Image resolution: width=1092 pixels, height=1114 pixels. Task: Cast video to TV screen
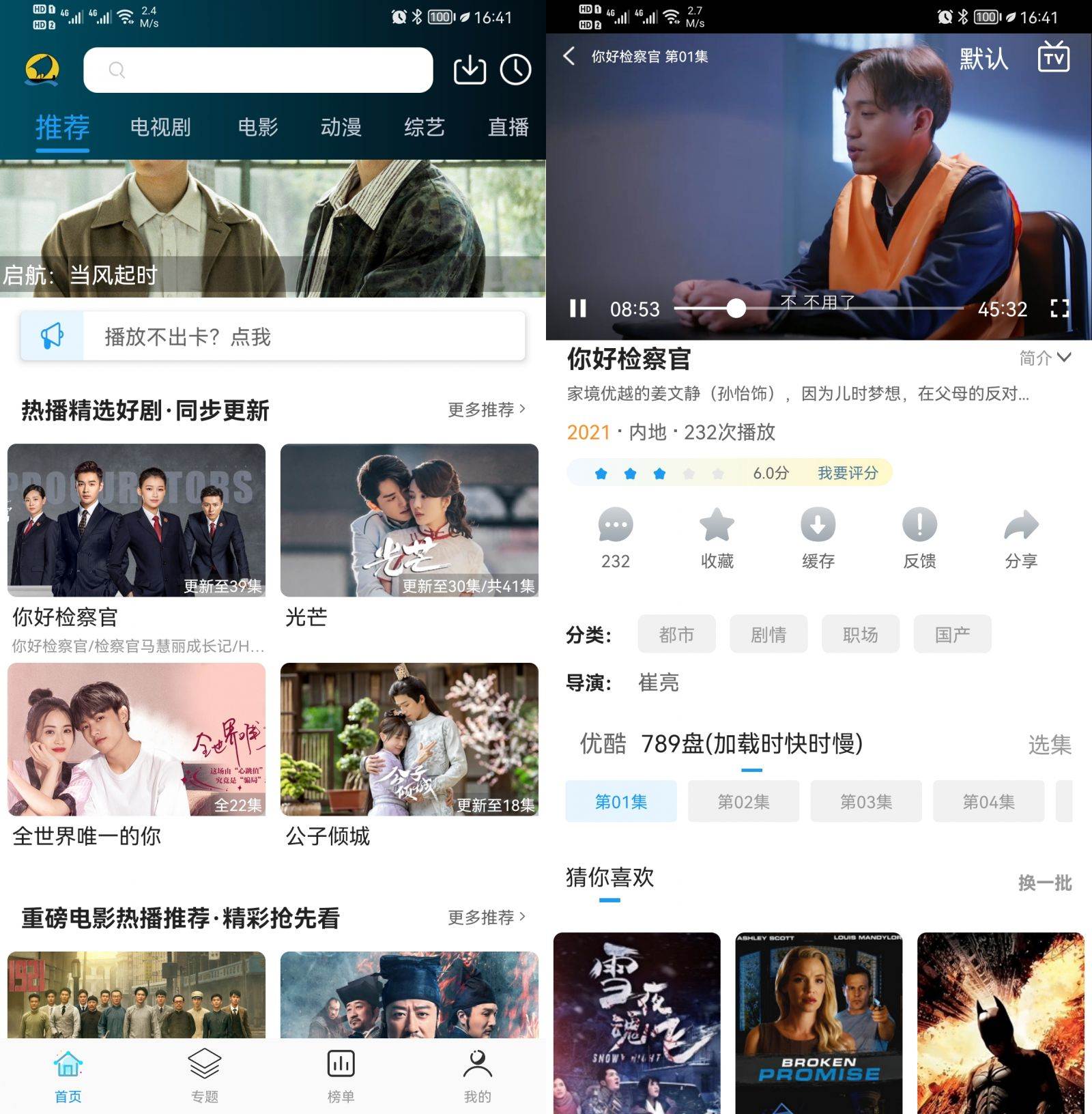pos(1054,57)
